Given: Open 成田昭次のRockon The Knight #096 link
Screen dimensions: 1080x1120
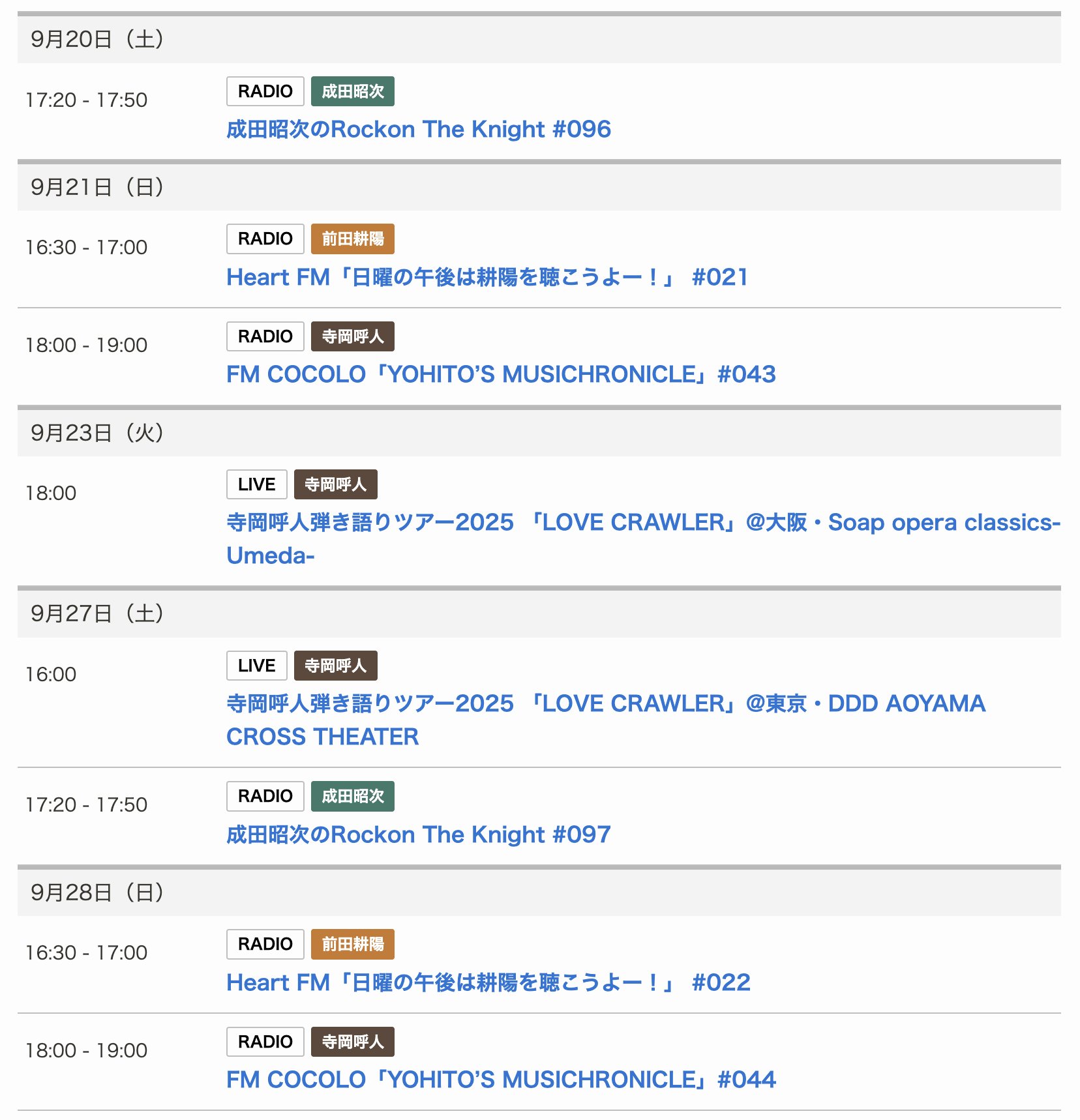Looking at the screenshot, I should [x=418, y=129].
